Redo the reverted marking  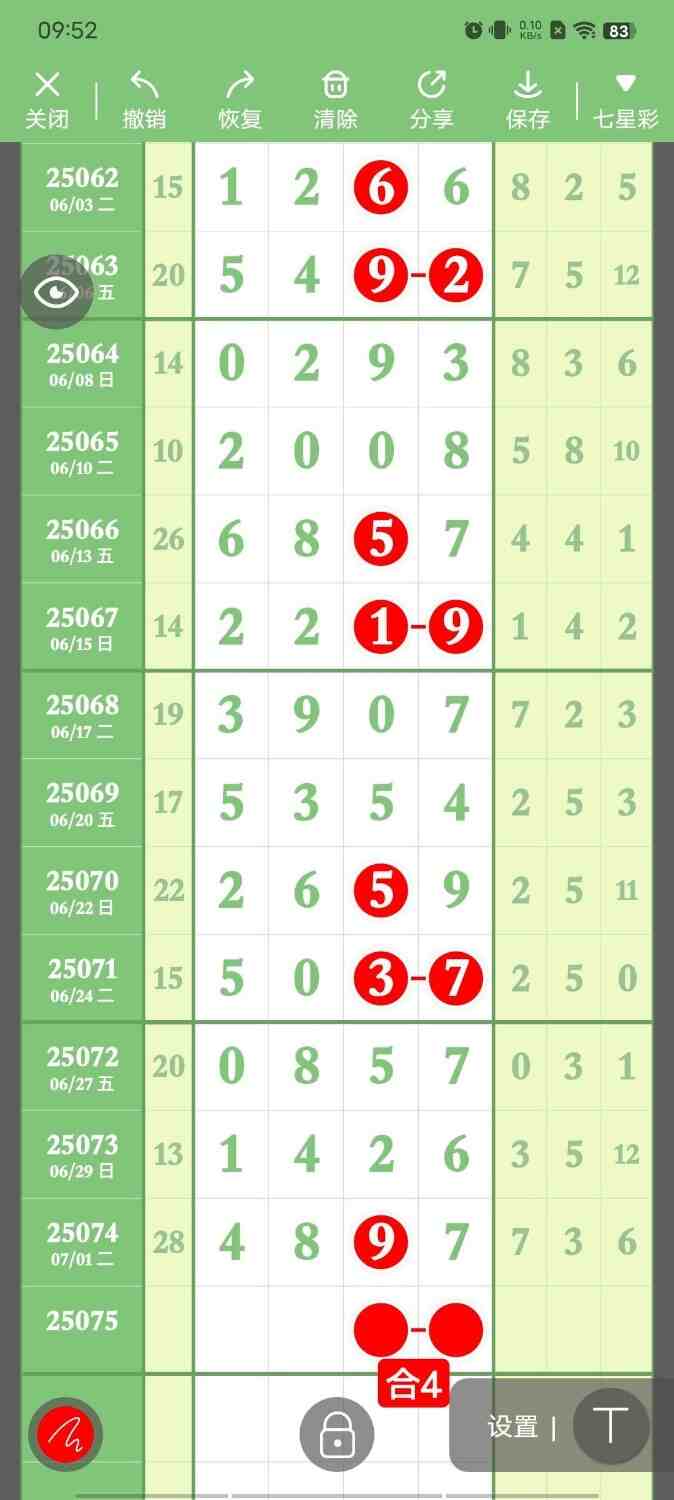pyautogui.click(x=240, y=100)
